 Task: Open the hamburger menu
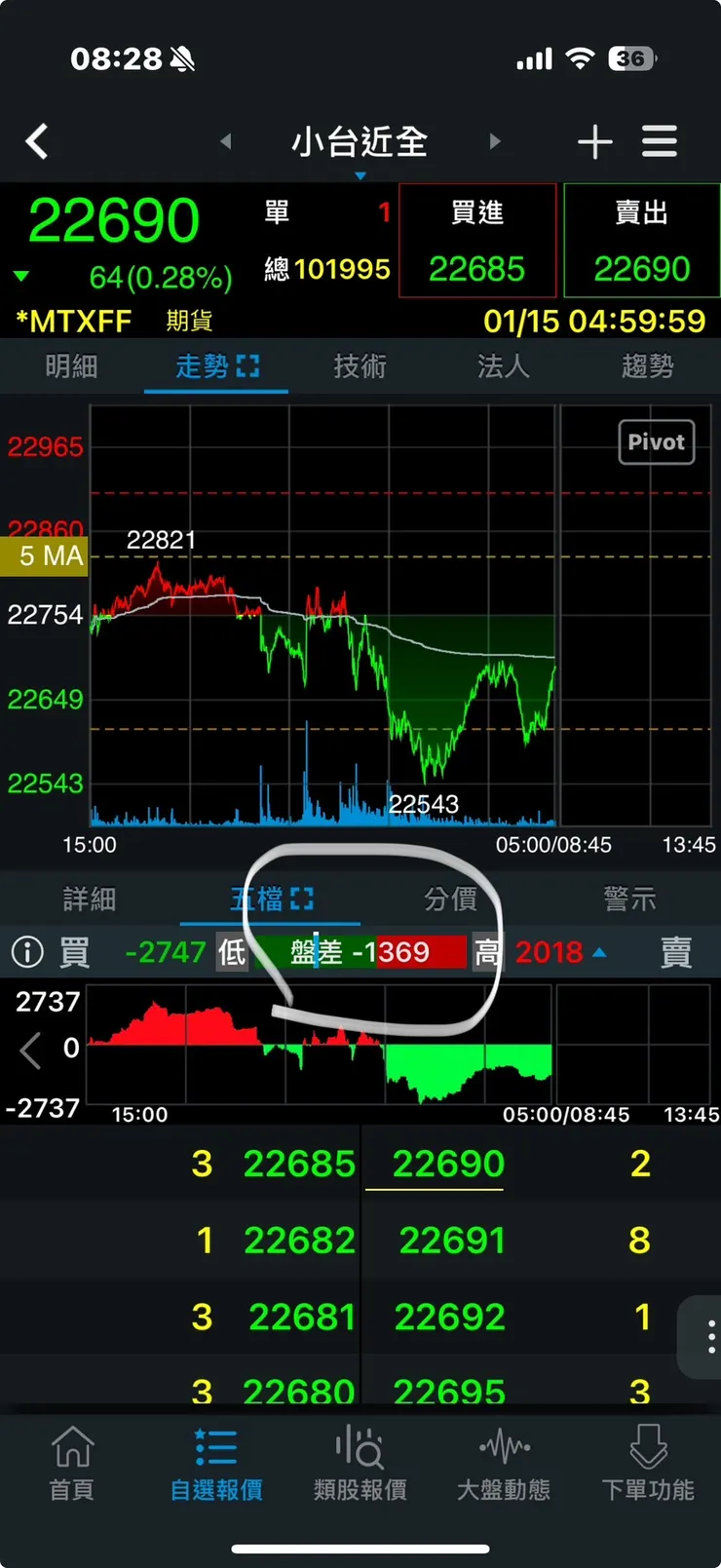tap(660, 142)
